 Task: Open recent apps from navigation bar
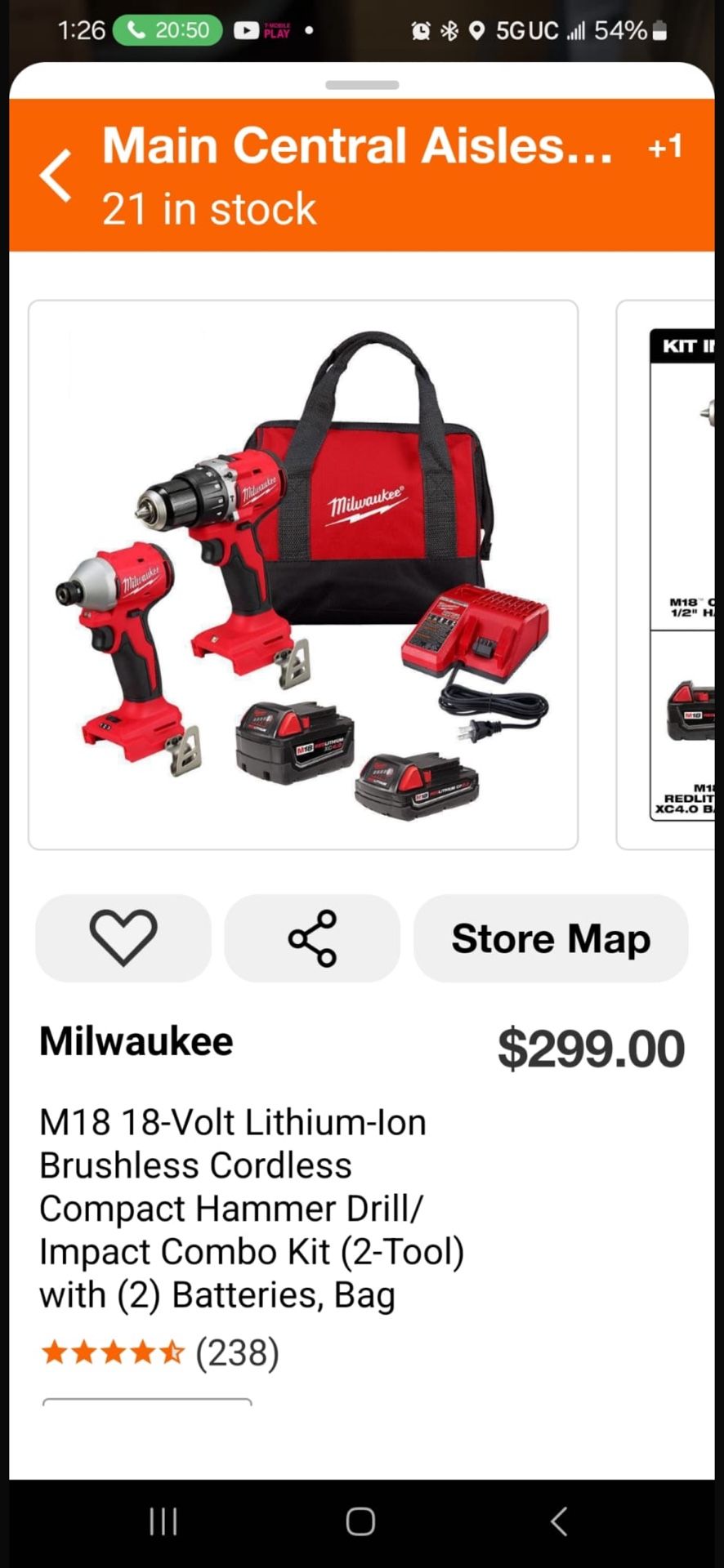pyautogui.click(x=163, y=1521)
